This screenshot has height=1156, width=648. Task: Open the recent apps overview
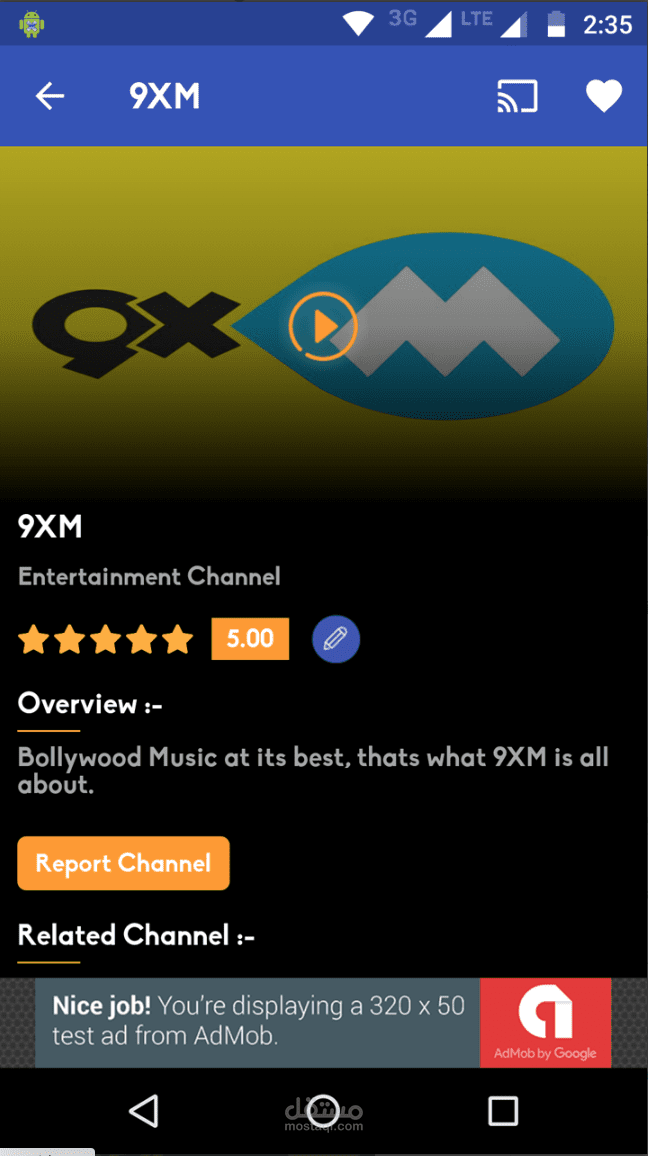[x=502, y=1110]
